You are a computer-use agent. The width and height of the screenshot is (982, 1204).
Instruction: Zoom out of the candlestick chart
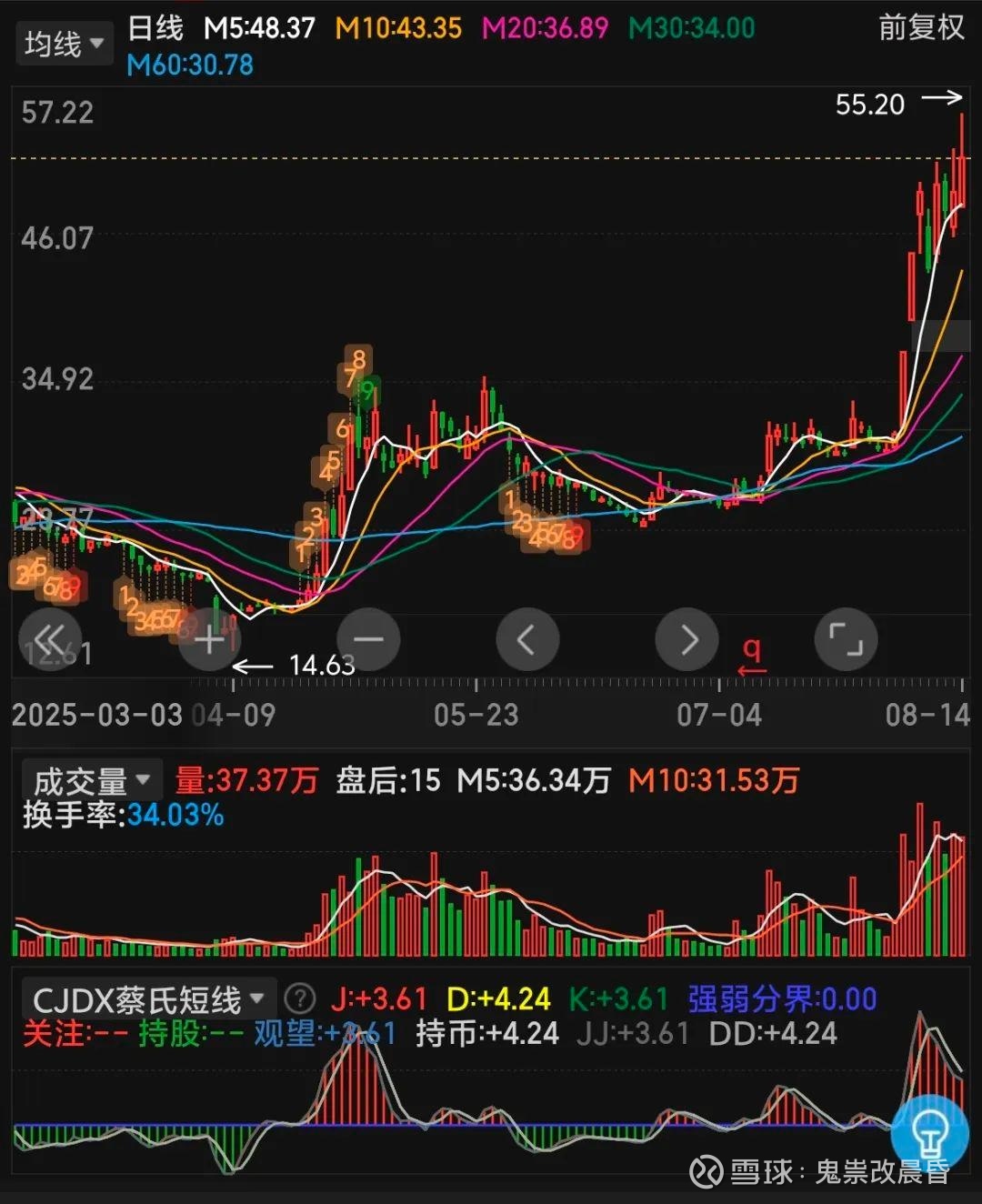click(368, 639)
